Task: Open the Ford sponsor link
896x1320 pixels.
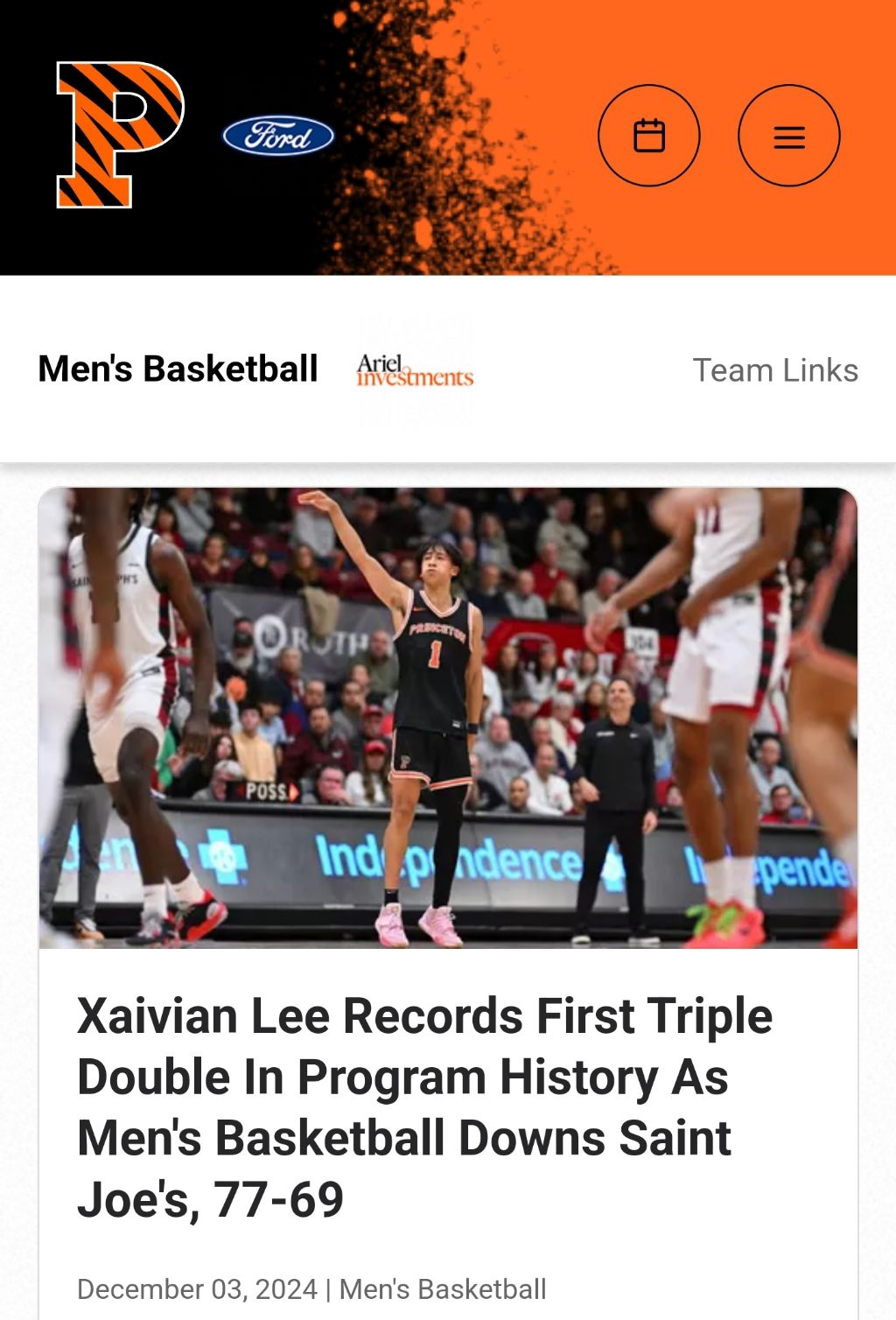Action: point(278,137)
